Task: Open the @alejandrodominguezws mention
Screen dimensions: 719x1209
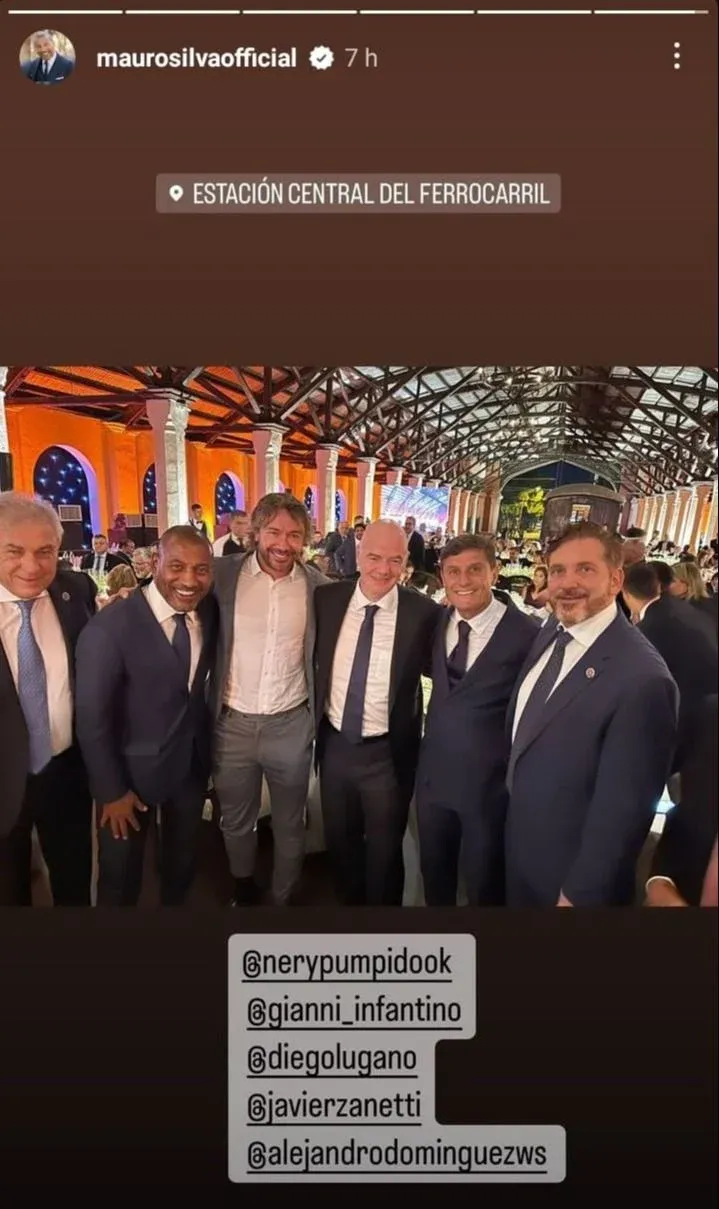Action: 397,1155
